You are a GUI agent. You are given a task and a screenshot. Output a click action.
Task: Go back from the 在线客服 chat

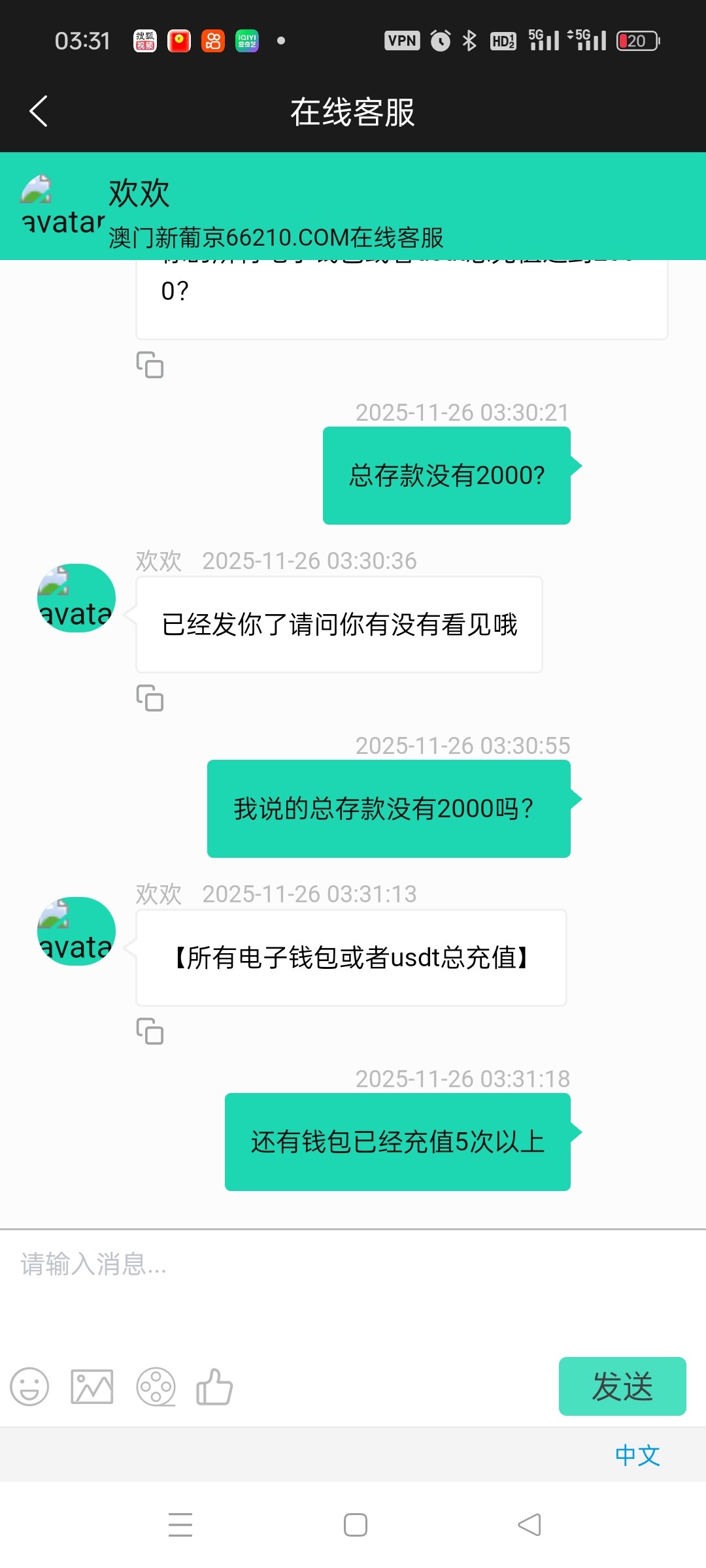click(x=39, y=111)
